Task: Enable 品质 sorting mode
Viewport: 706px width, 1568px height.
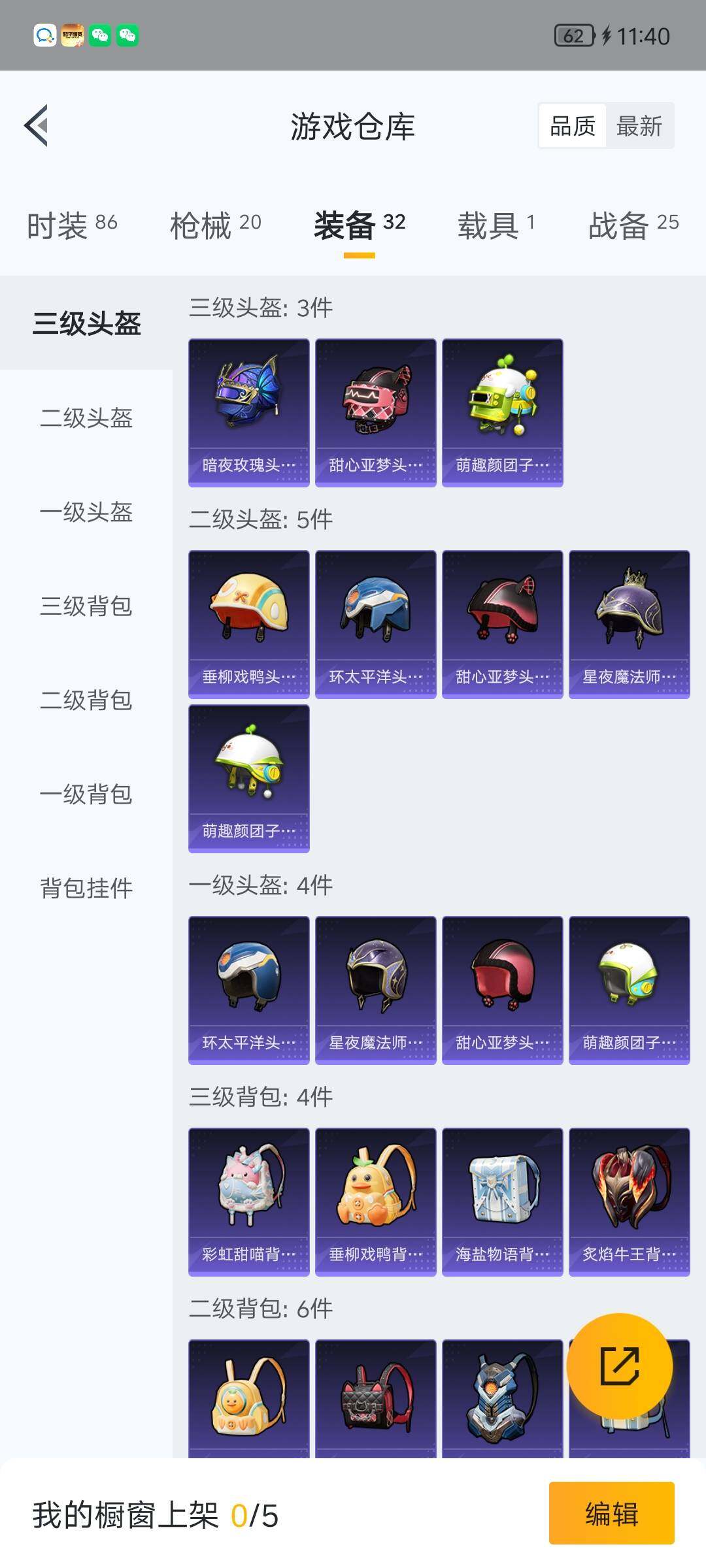Action: [x=572, y=126]
